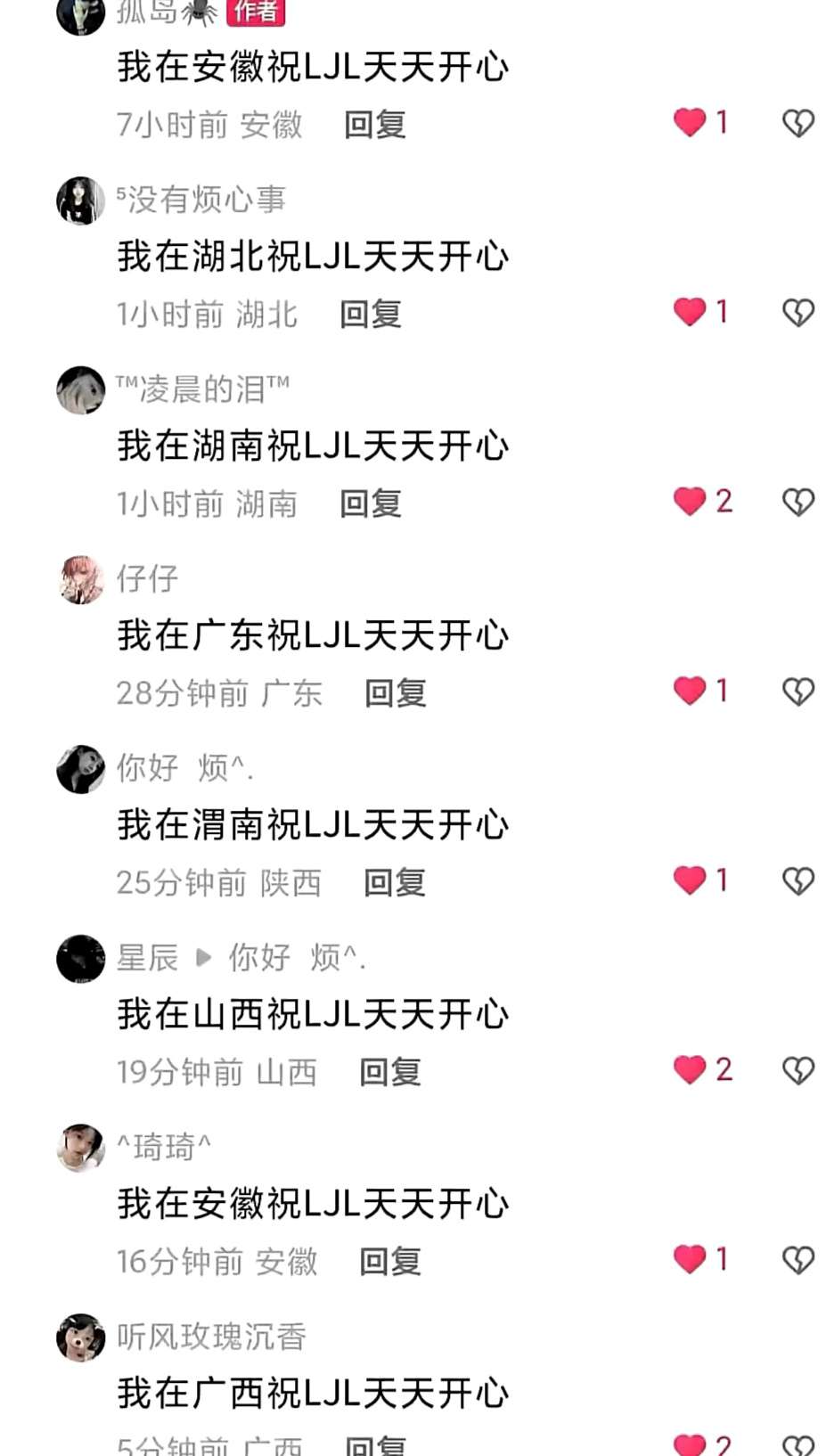
Task: Reply to 没有烦心事's Hubei comment
Action: pyautogui.click(x=371, y=314)
